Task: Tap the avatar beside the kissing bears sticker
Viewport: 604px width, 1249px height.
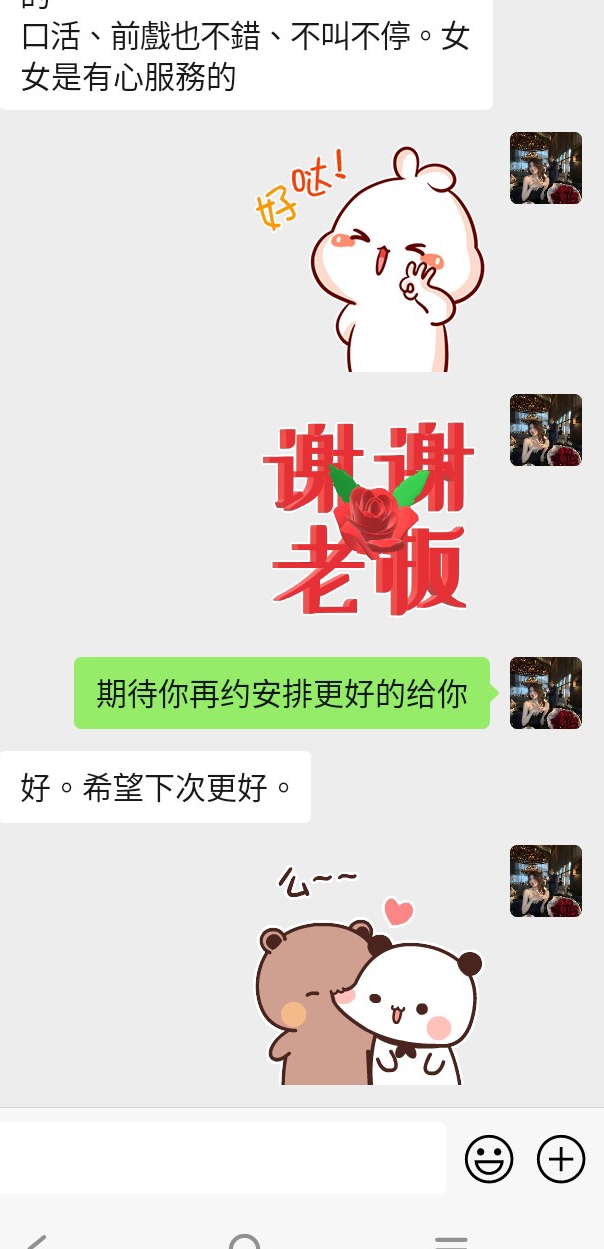Action: (x=546, y=881)
